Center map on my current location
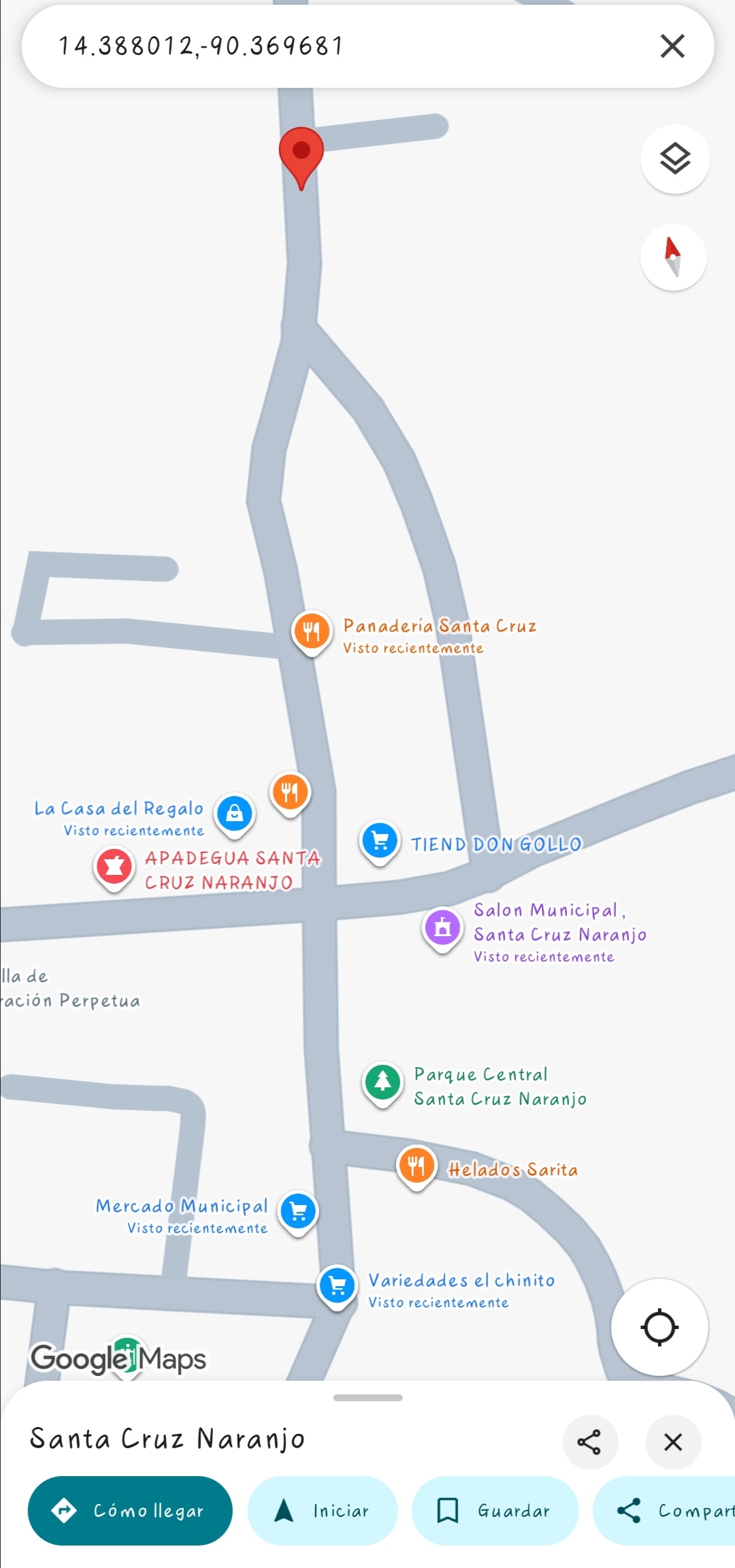 click(x=659, y=1327)
